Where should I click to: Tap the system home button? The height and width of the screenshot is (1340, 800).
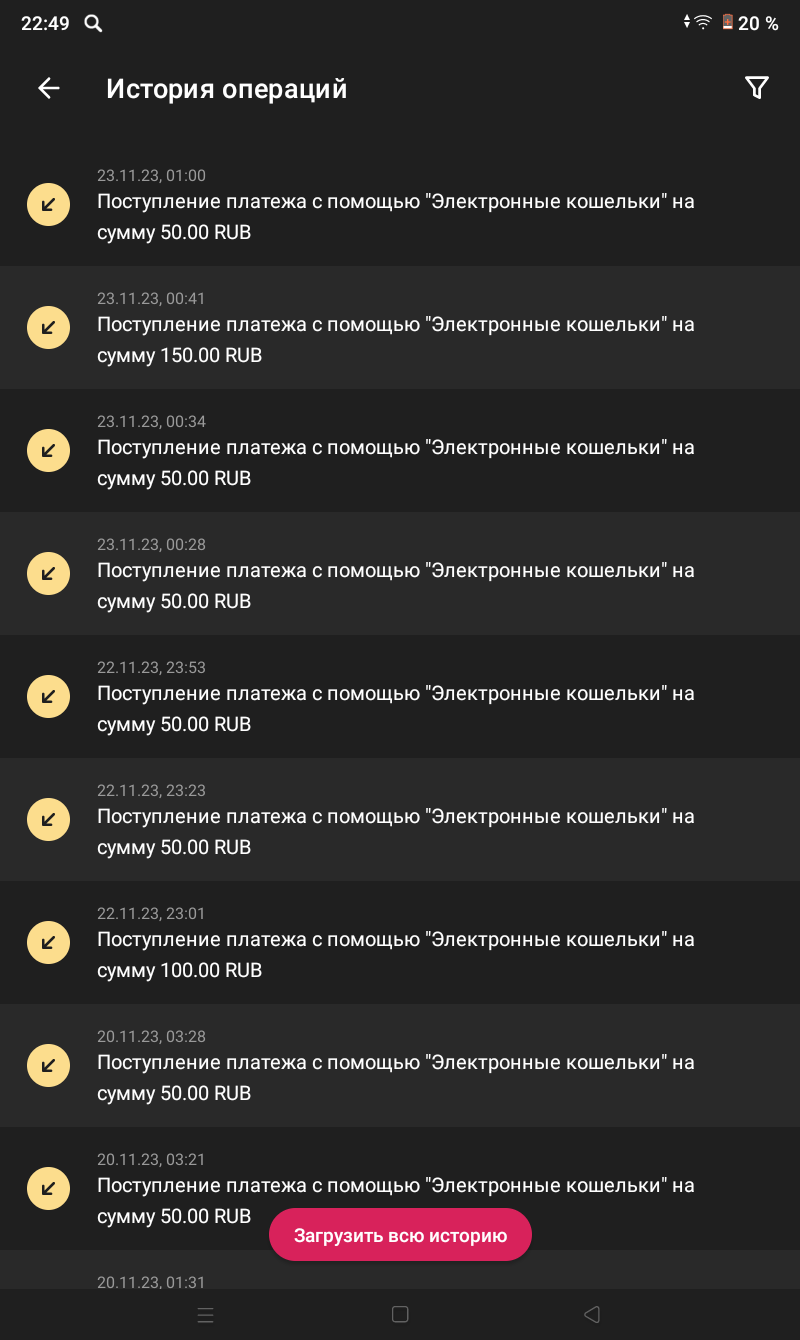point(400,1315)
